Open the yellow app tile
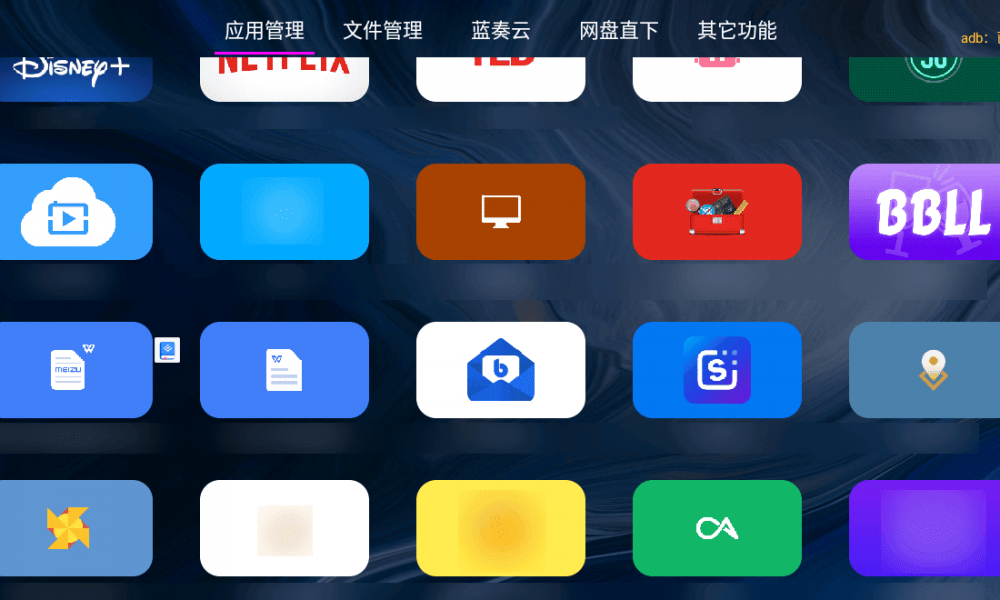This screenshot has width=1000, height=600. [500, 528]
